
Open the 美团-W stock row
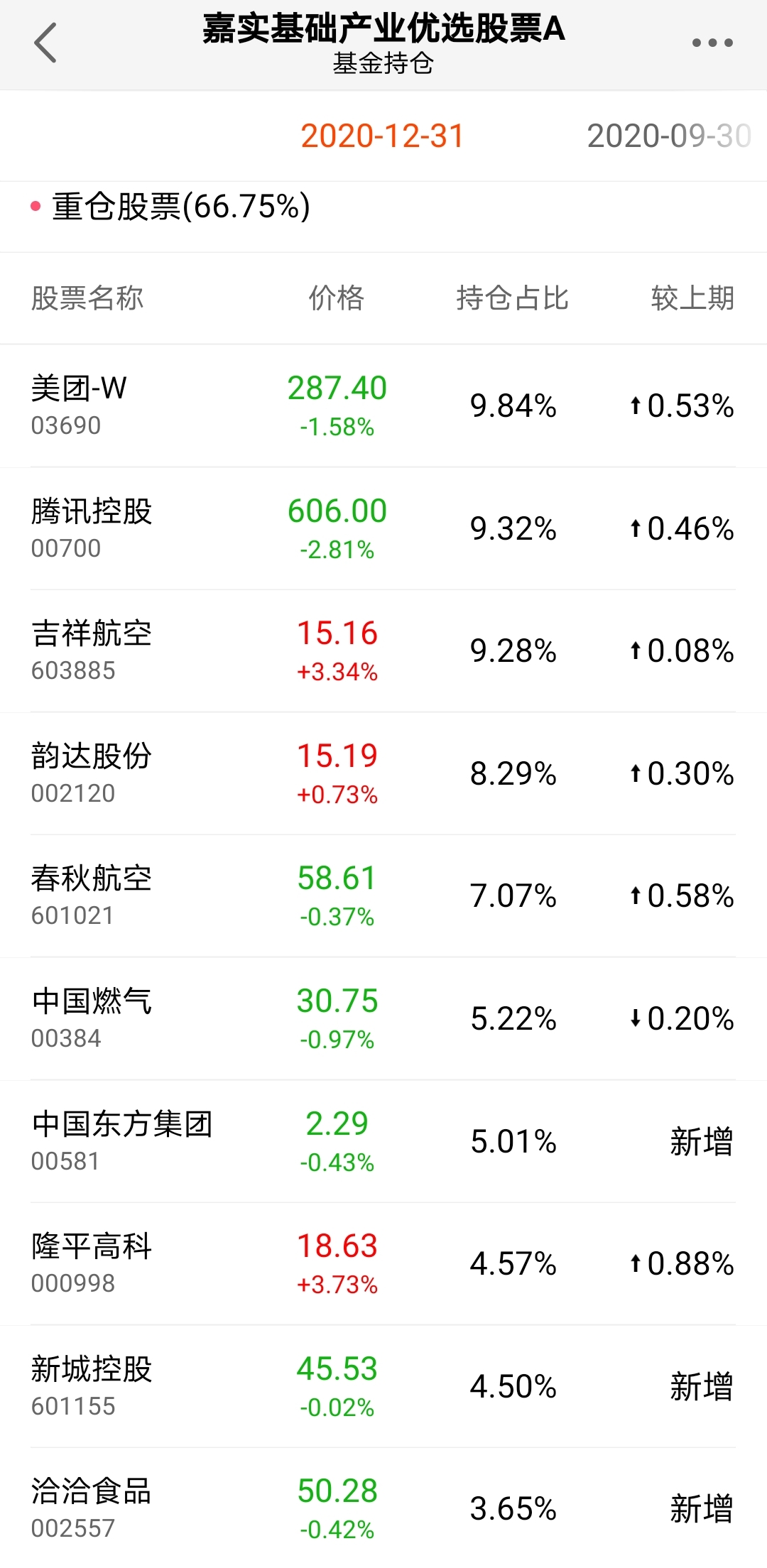[x=383, y=406]
